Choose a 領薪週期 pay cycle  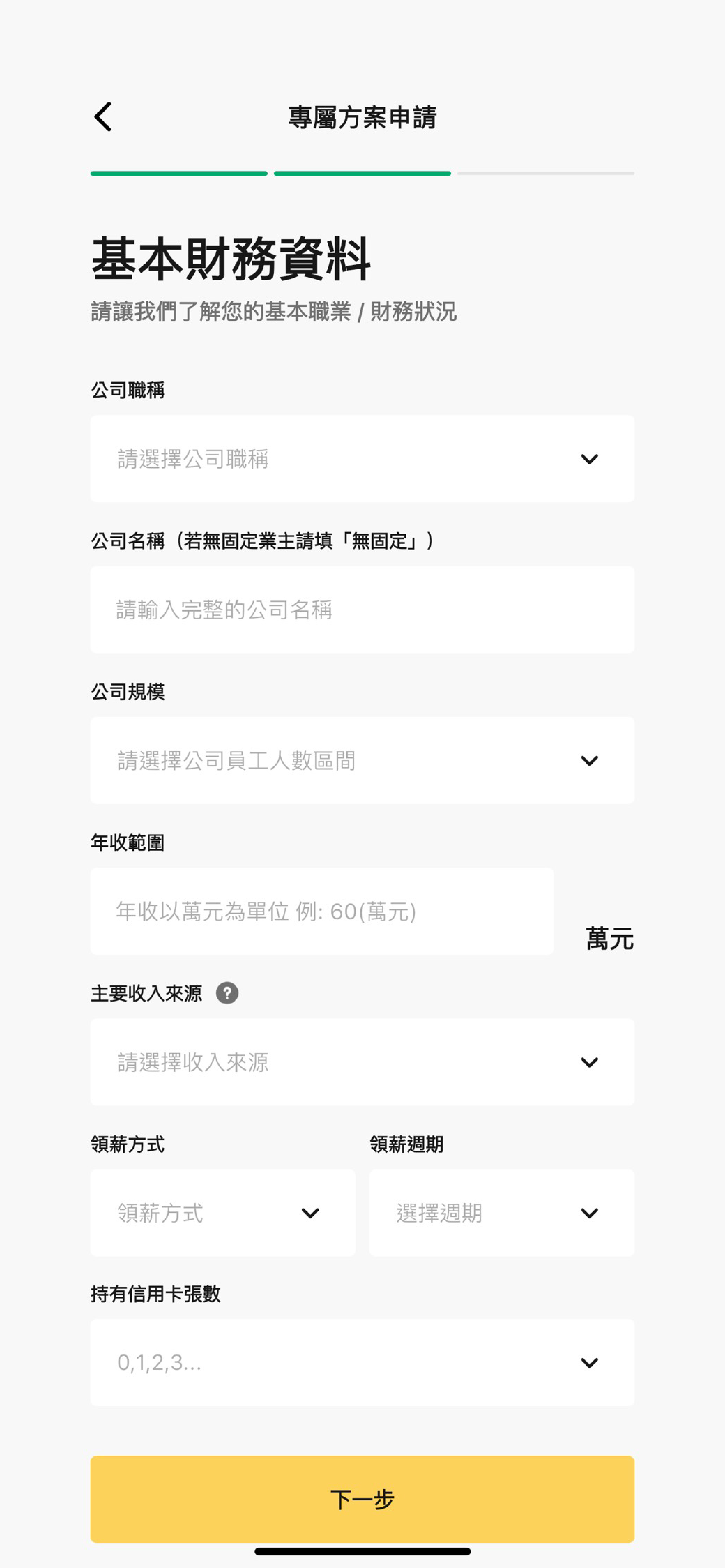pyautogui.click(x=502, y=1213)
